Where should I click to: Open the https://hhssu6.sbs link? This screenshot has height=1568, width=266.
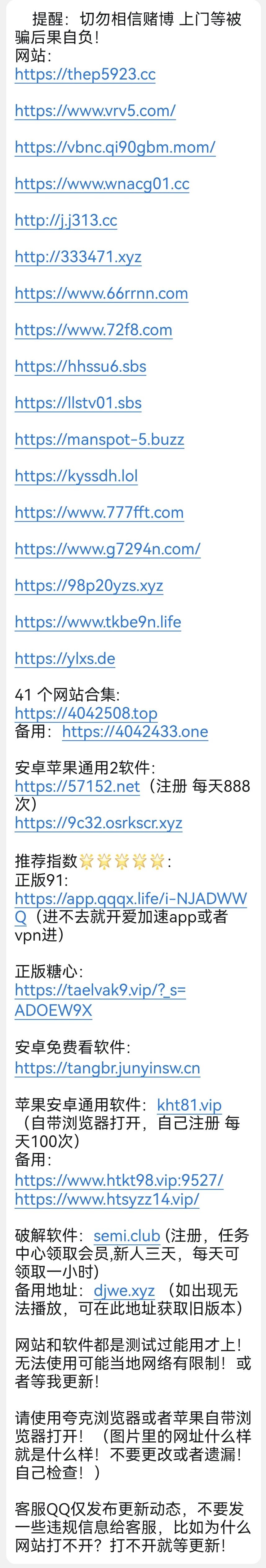(81, 367)
